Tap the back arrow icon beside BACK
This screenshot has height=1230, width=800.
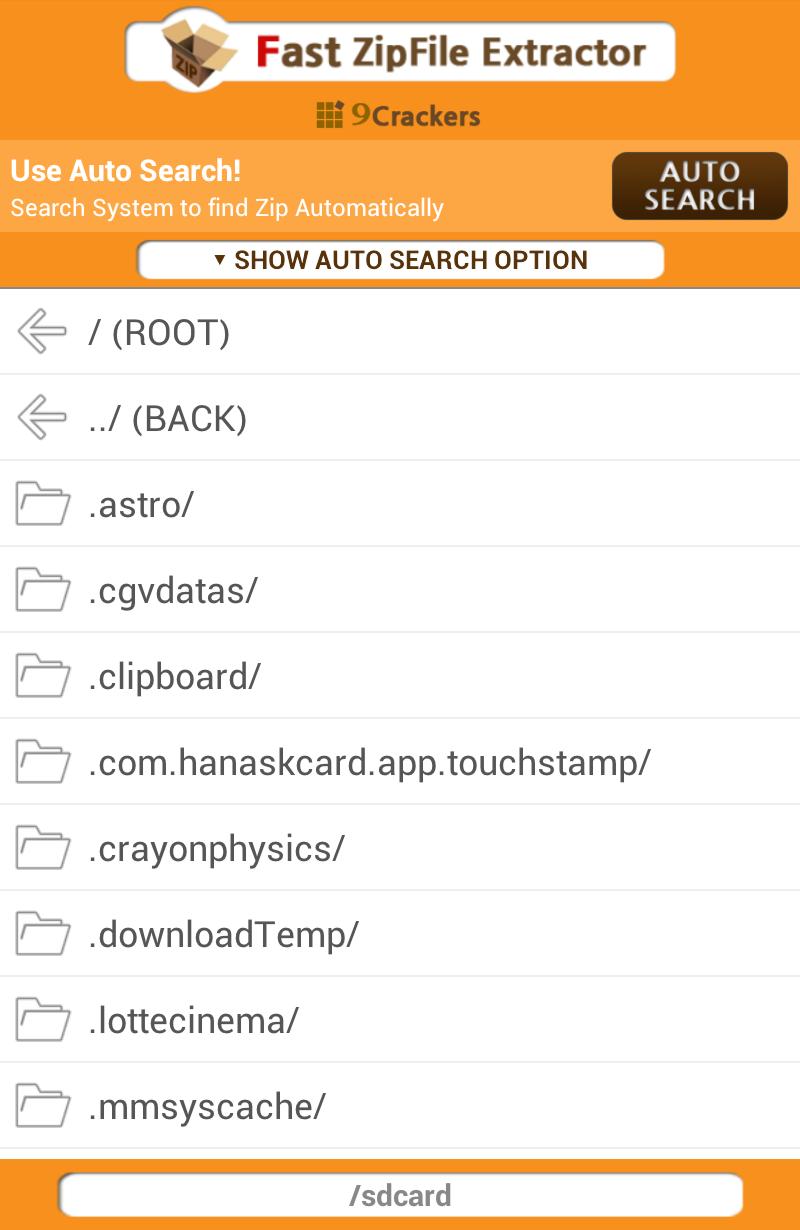point(40,418)
